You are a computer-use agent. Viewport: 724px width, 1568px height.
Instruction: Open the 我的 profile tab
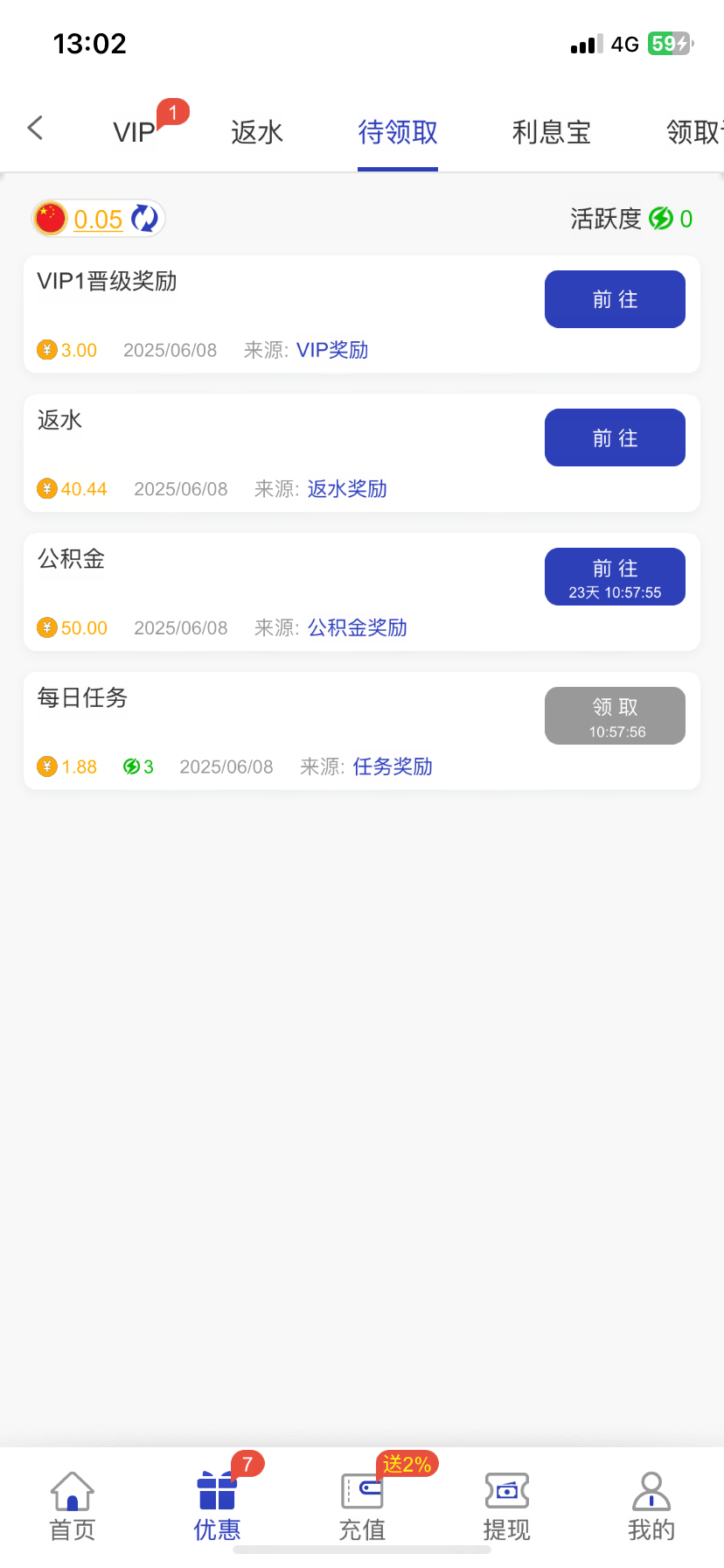(651, 1505)
